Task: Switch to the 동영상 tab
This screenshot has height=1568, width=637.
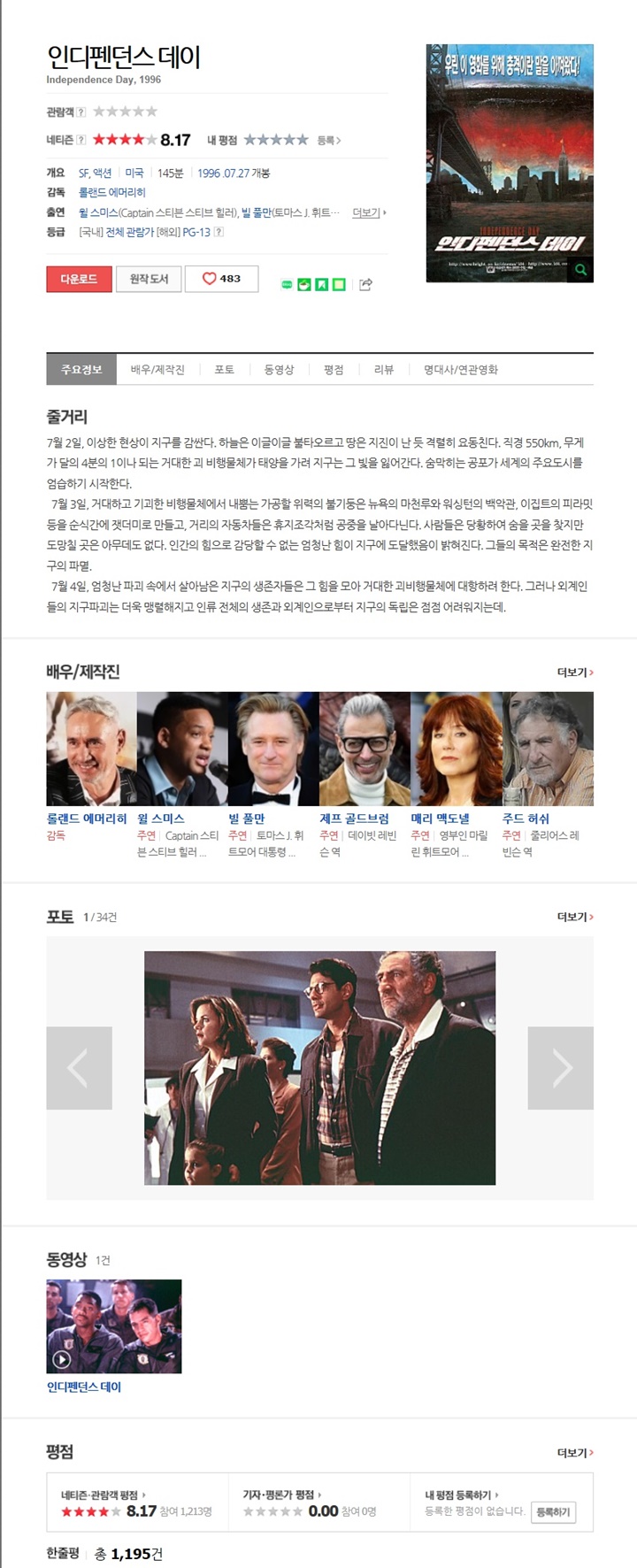Action: pyautogui.click(x=279, y=370)
